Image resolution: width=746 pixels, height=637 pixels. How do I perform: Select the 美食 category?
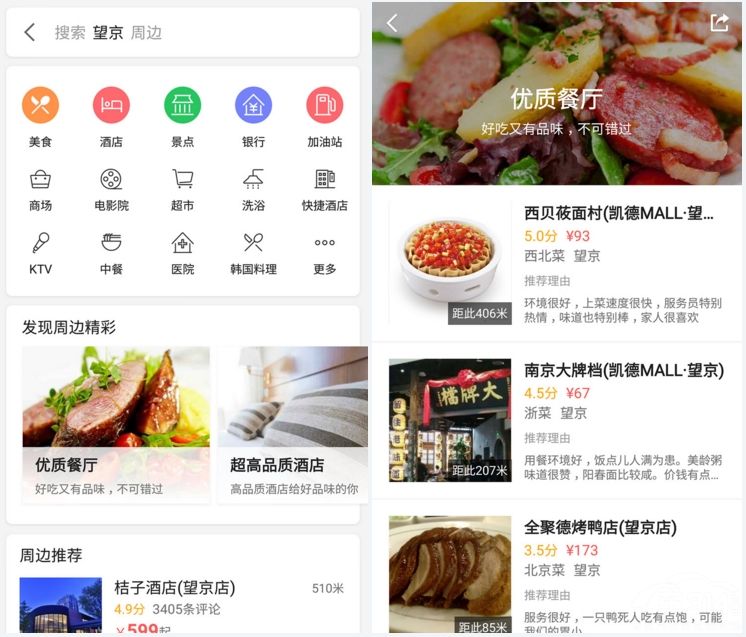coord(41,116)
